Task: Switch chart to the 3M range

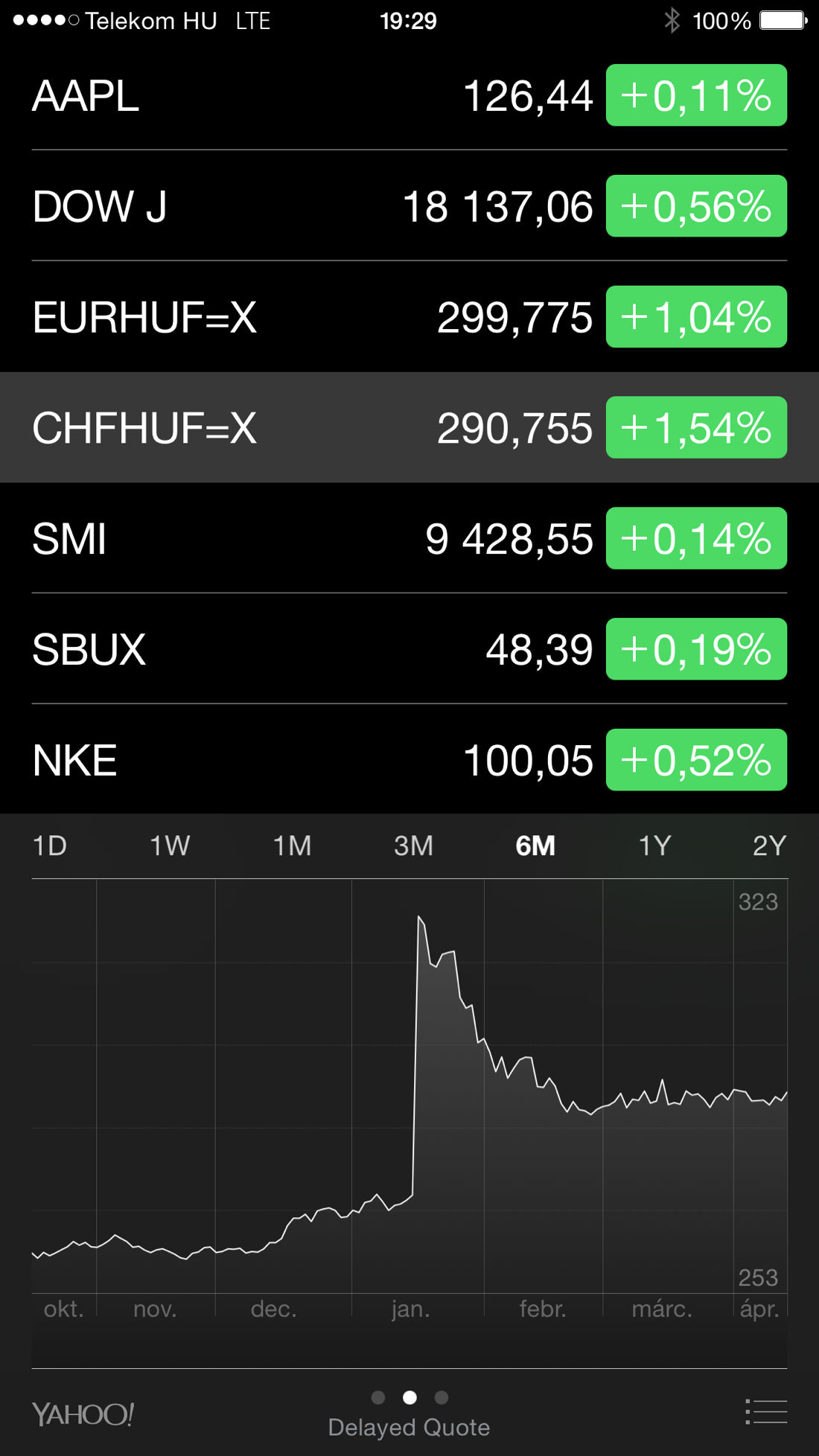Action: tap(413, 846)
